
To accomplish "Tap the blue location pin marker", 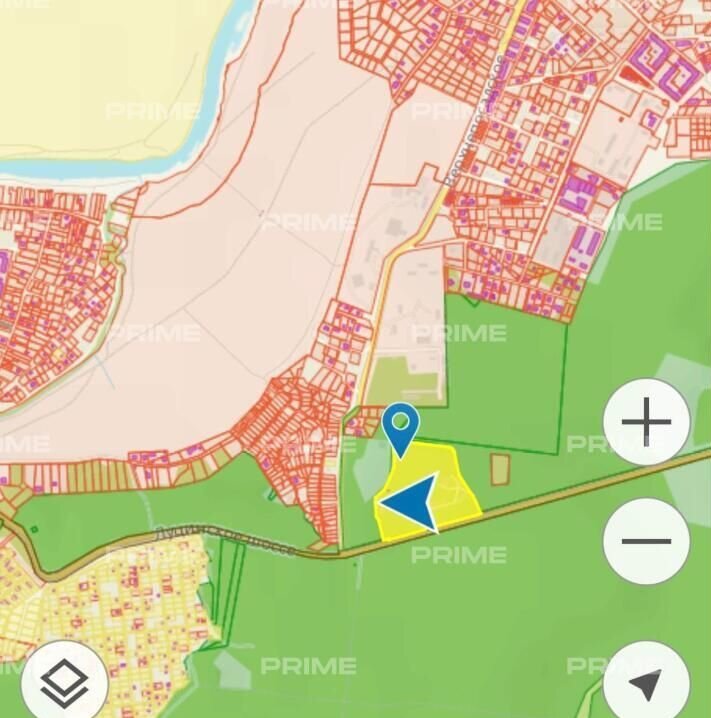I will point(400,427).
